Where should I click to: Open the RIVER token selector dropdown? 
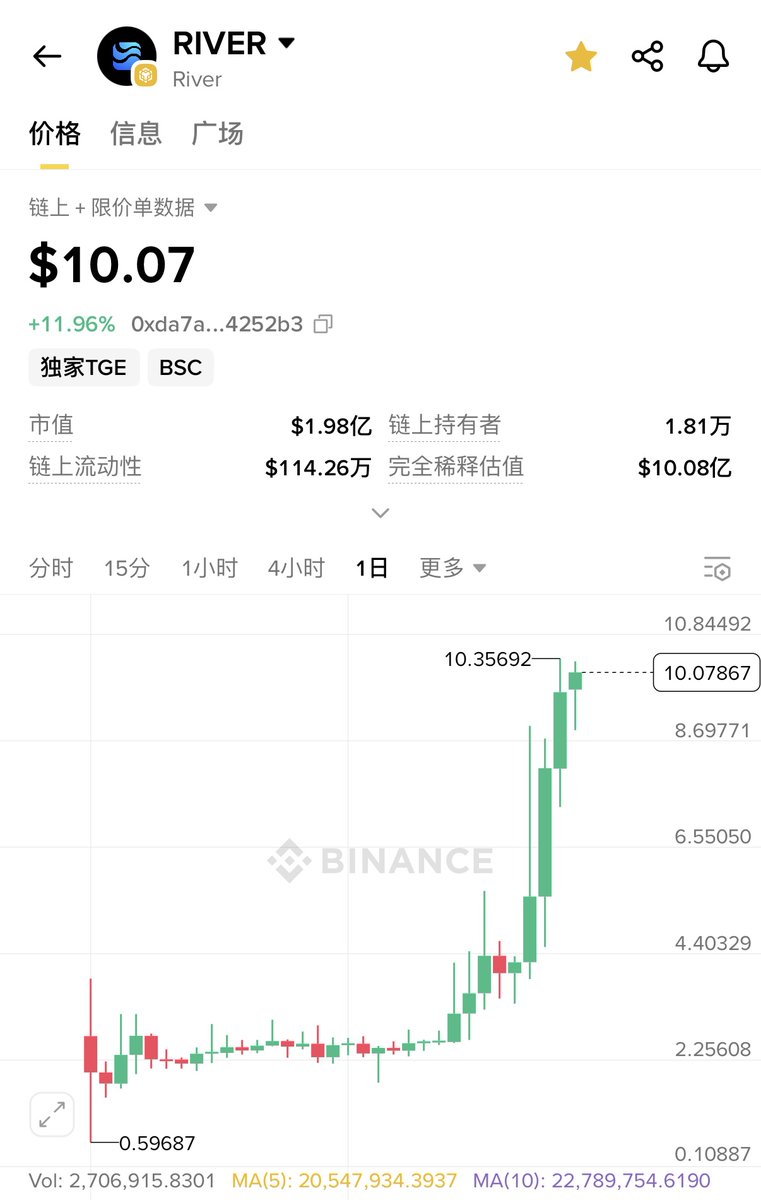click(286, 43)
